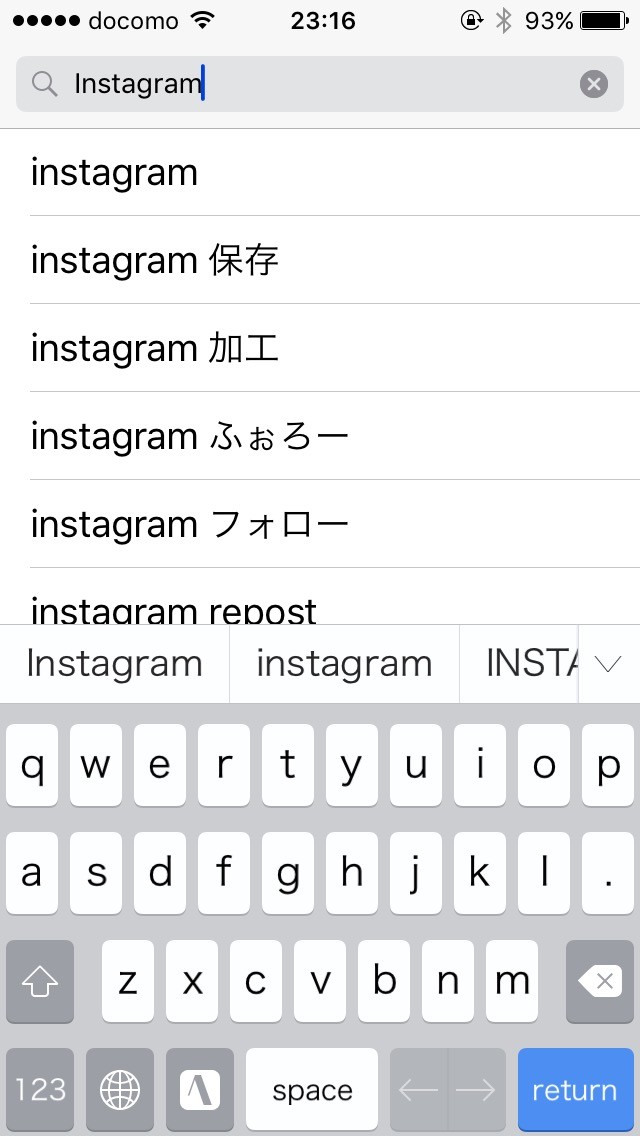Tap the Instagram search field

(320, 84)
